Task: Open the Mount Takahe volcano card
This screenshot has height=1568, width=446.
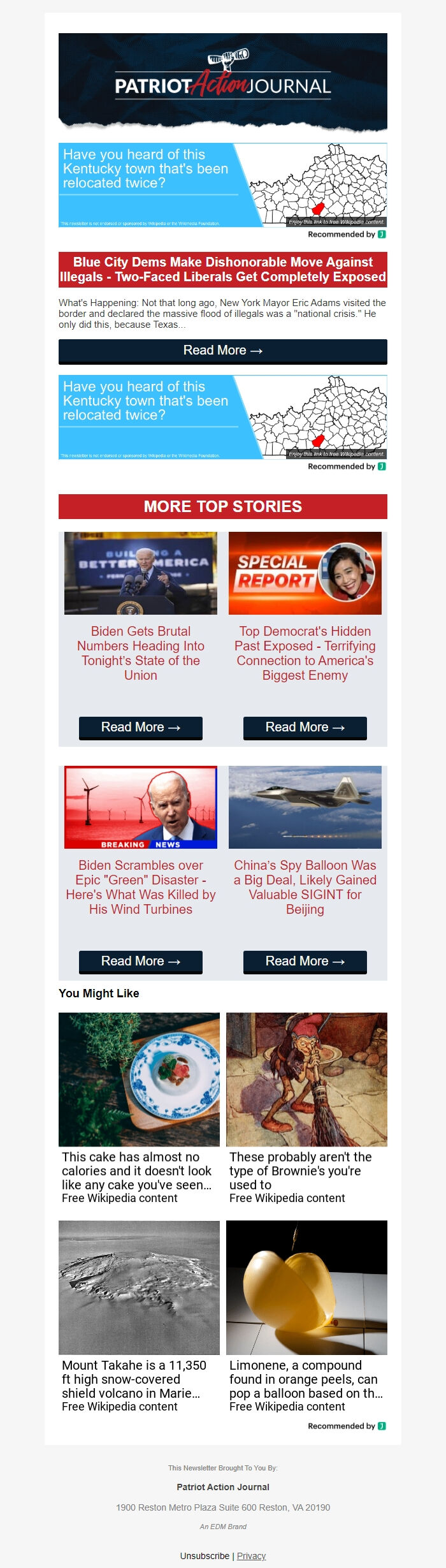Action: pyautogui.click(x=139, y=1316)
